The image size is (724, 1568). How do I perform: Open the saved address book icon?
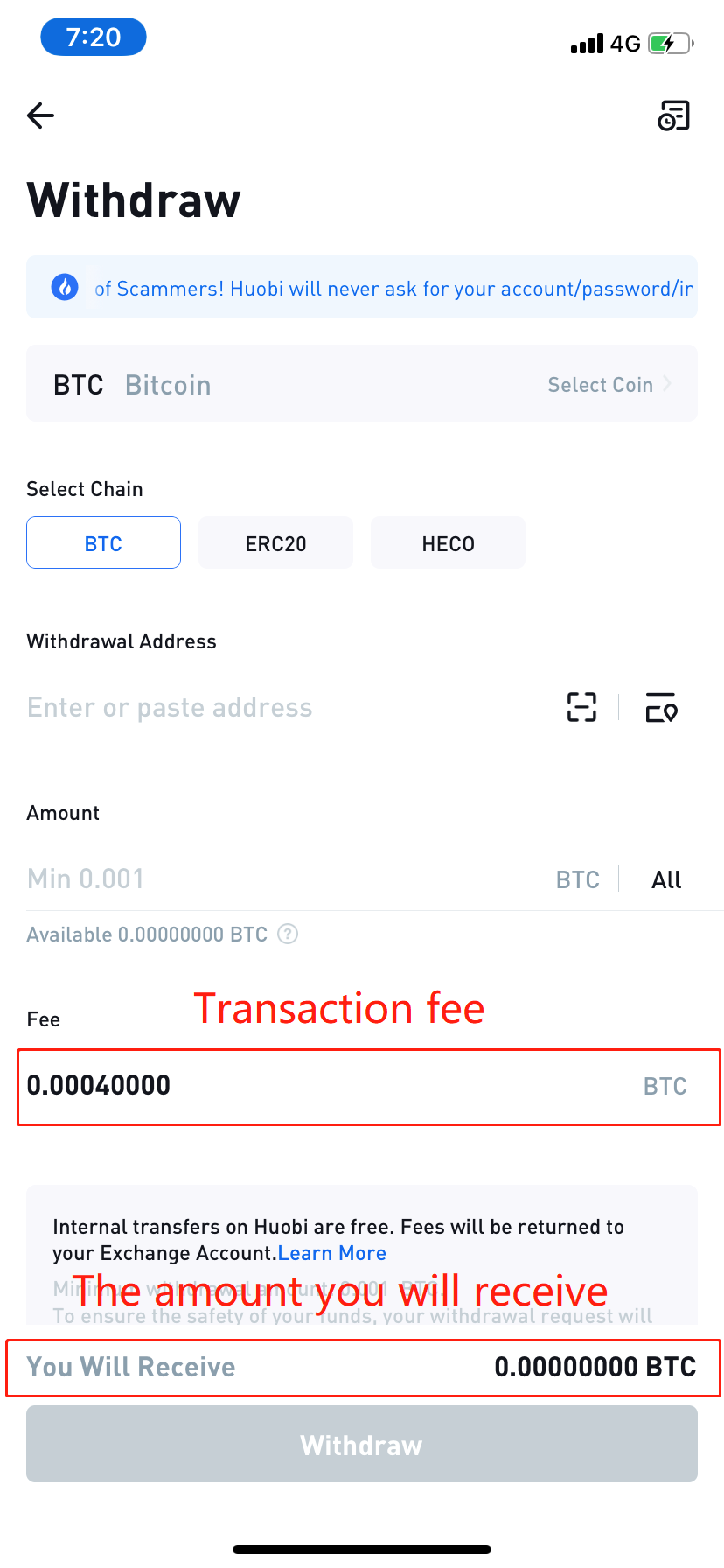[661, 707]
